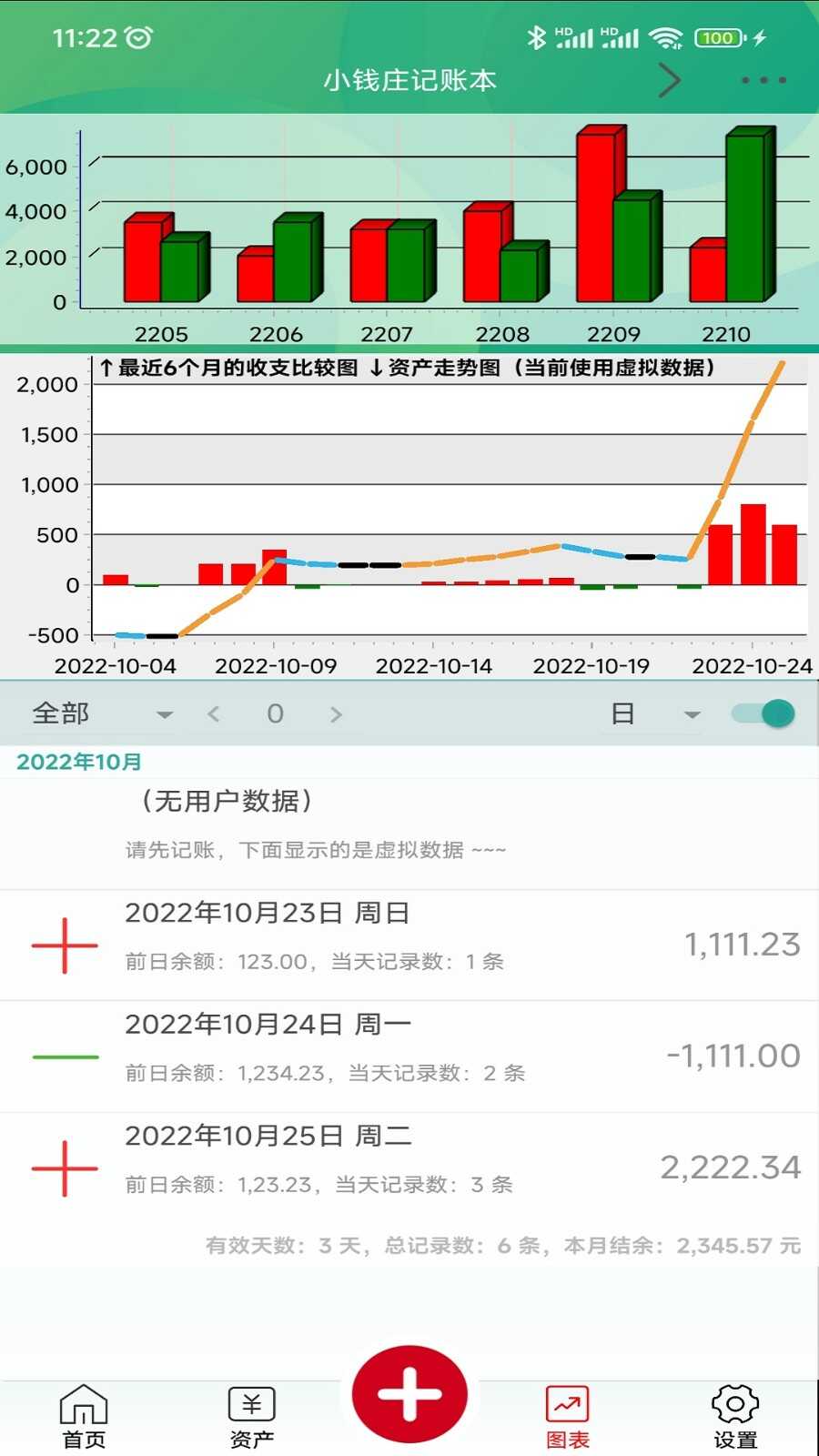Image resolution: width=819 pixels, height=1456 pixels.
Task: Open the 设置 tab
Action: click(x=735, y=1417)
